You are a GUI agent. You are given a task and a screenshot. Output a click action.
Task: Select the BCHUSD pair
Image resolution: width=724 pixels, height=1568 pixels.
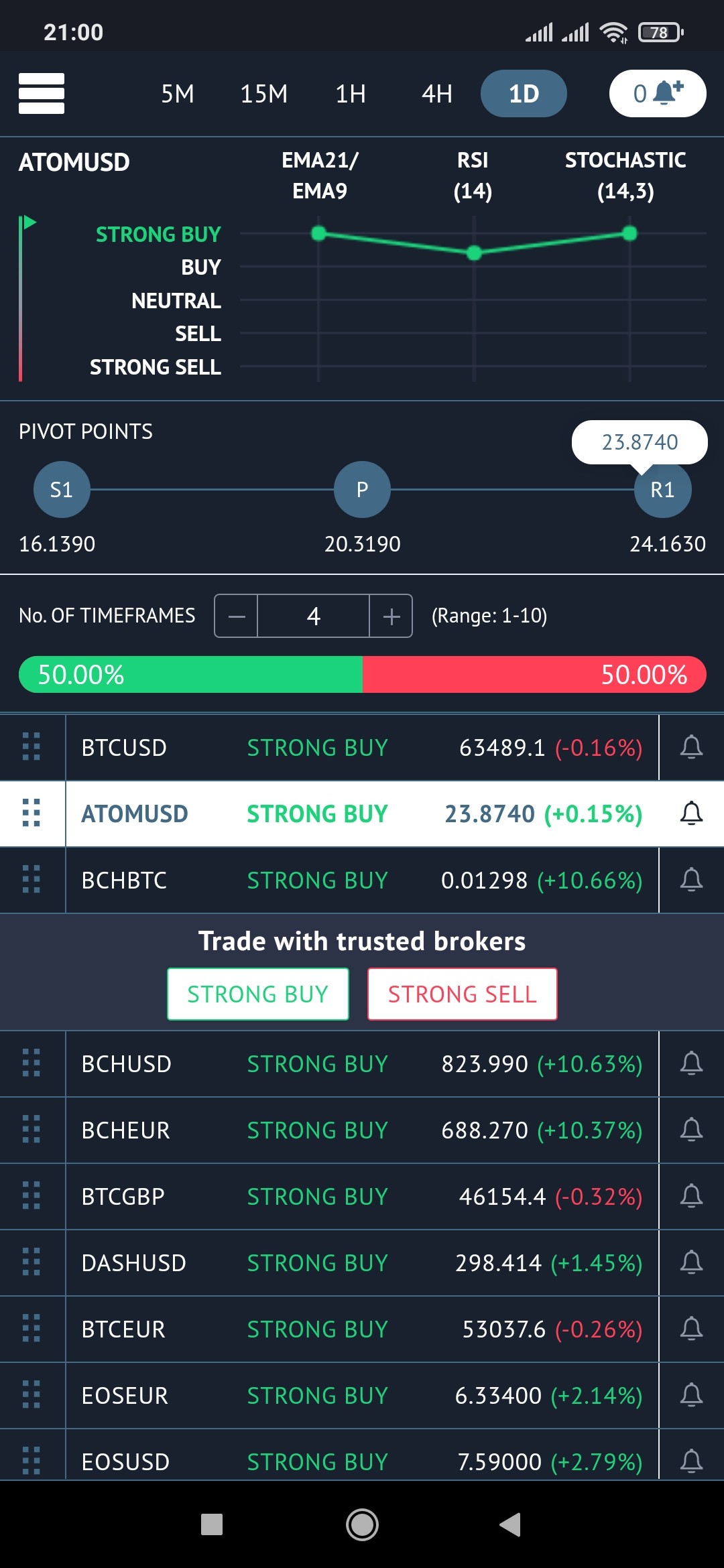point(362,1063)
